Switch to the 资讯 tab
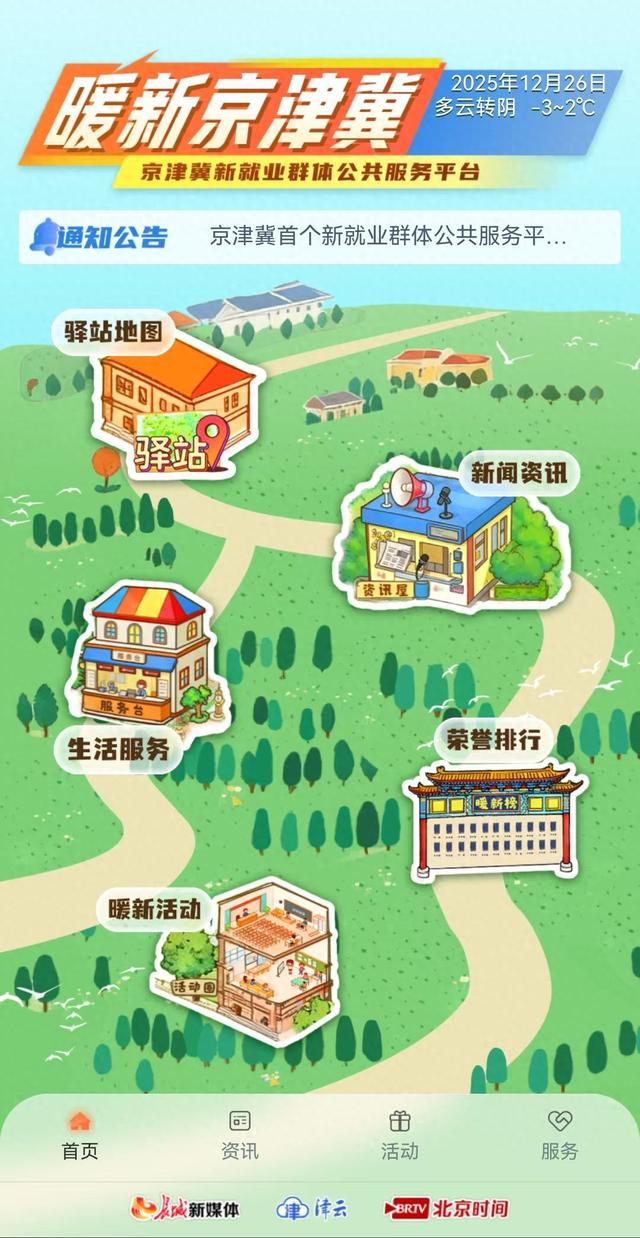Viewport: 640px width, 1238px height. pos(240,1135)
